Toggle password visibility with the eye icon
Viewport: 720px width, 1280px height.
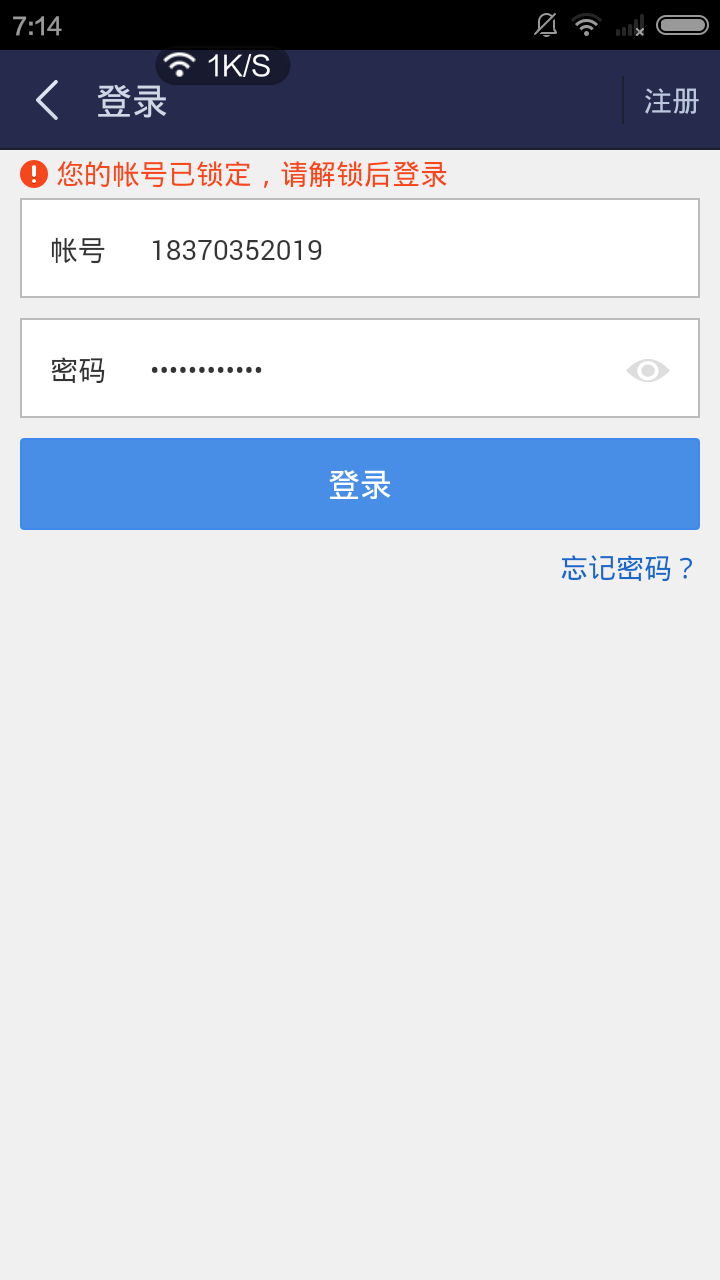(x=647, y=370)
